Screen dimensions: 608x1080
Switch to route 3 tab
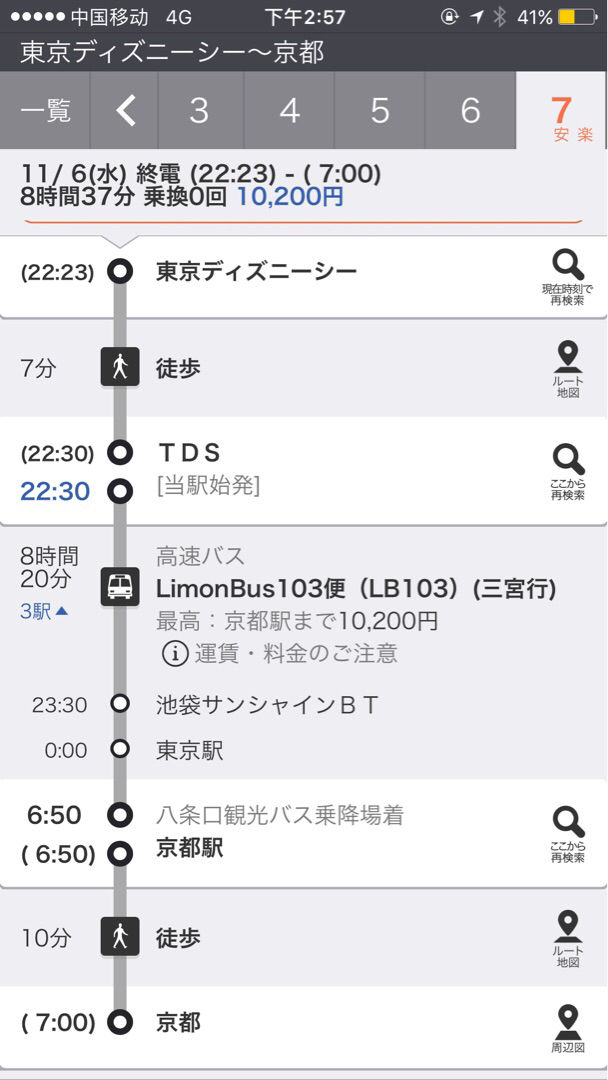pyautogui.click(x=201, y=110)
